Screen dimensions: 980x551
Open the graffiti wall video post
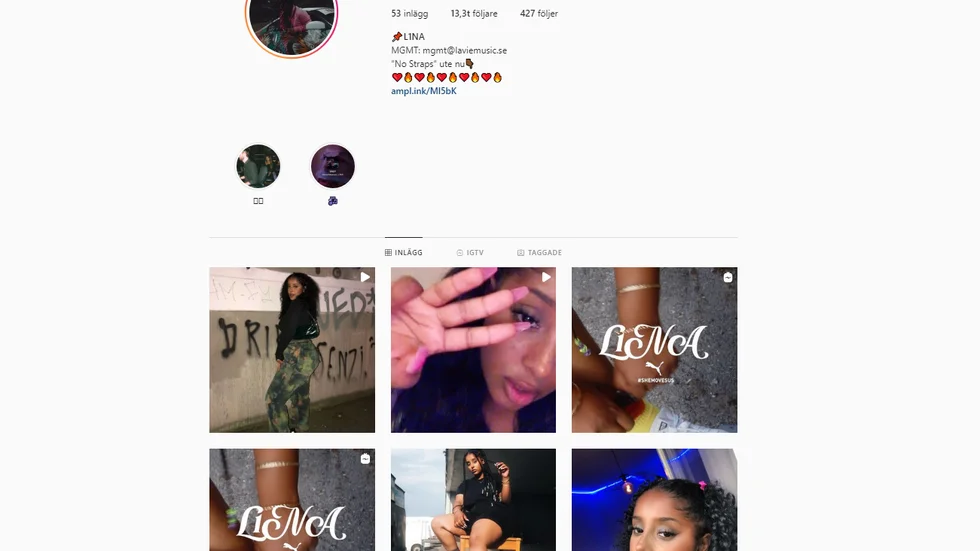point(292,349)
